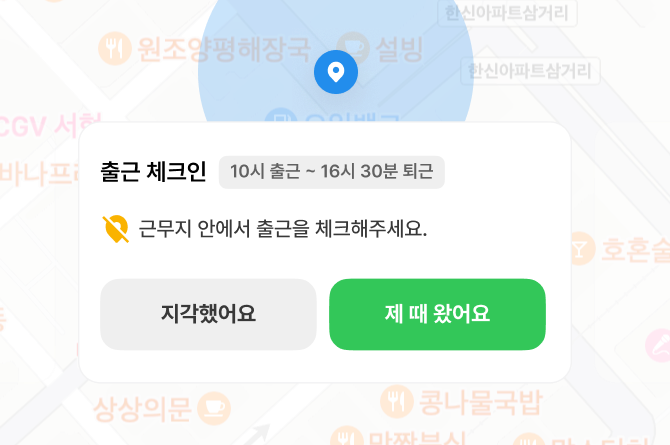Tap the 지각했어요 button
Viewport: 670px width, 445px height.
click(208, 314)
